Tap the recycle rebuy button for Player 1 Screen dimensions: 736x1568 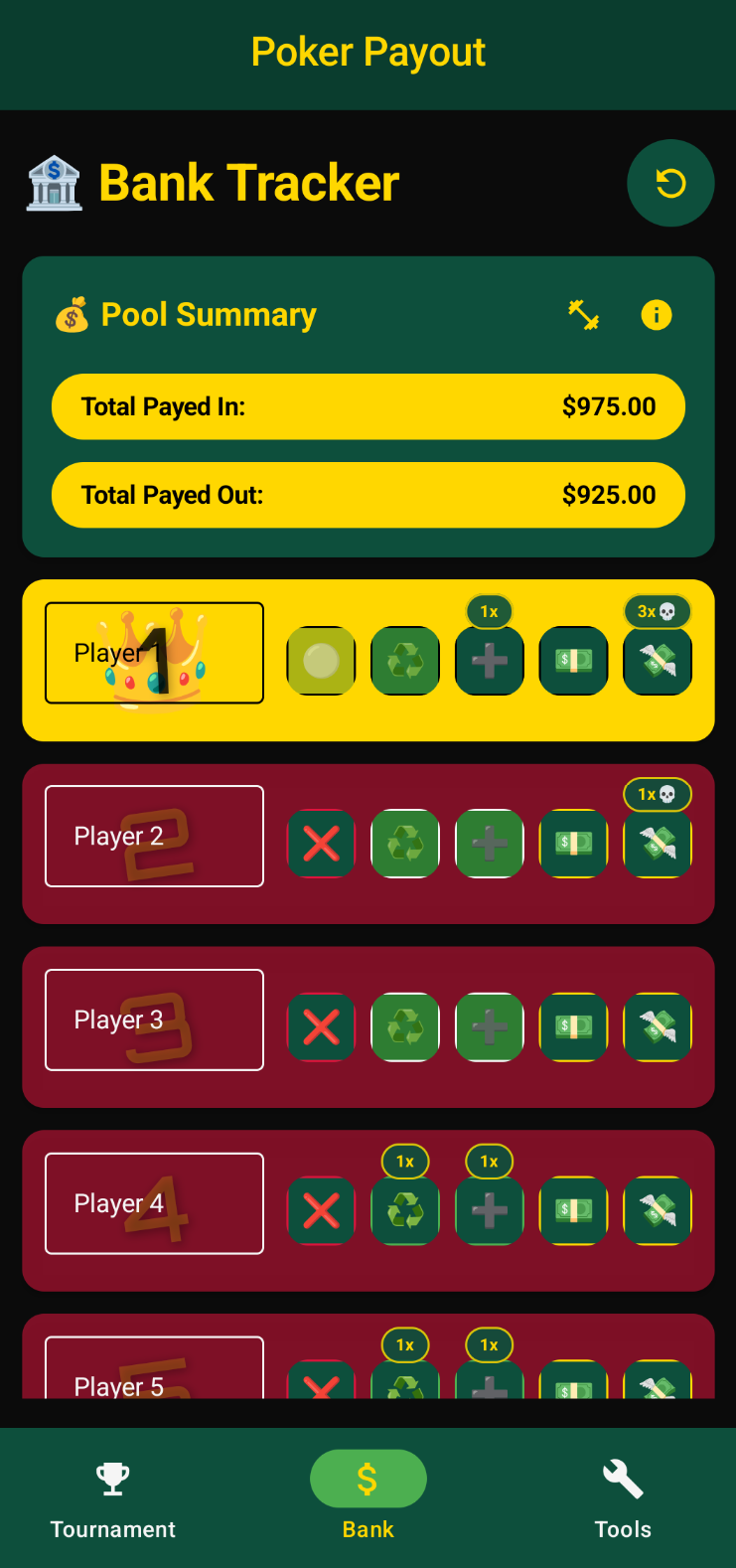tap(405, 661)
